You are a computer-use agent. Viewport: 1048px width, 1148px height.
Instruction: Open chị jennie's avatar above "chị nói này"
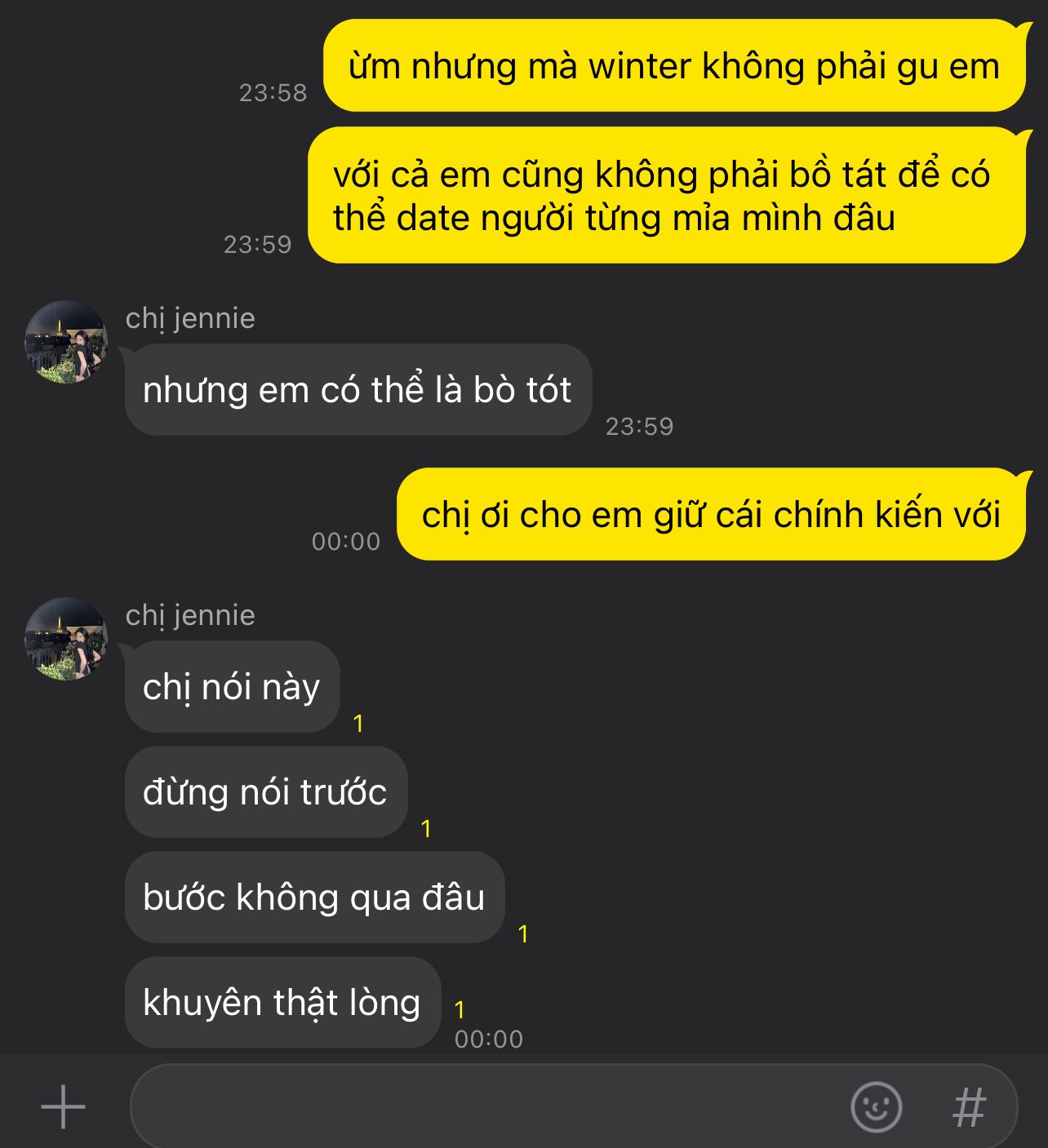[x=66, y=639]
